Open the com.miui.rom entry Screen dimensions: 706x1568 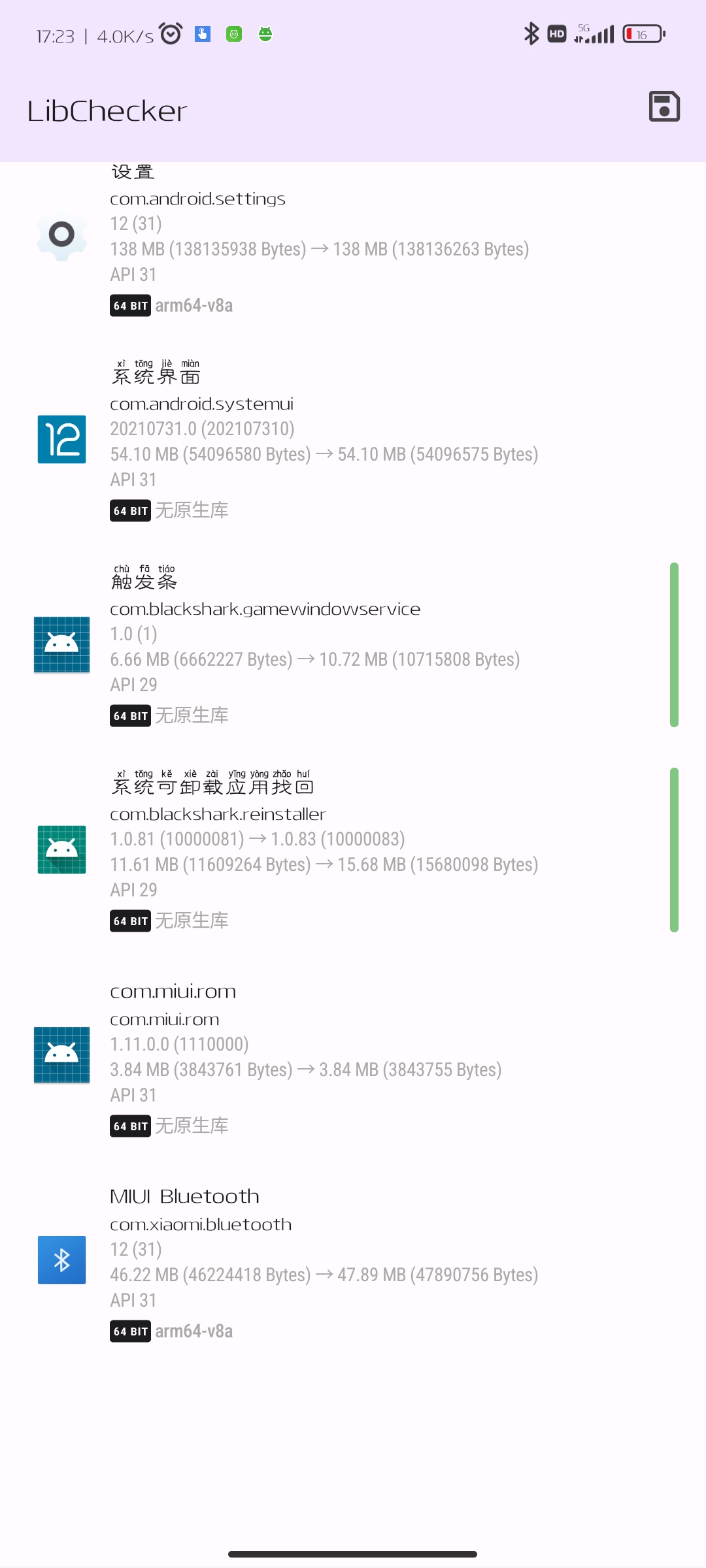353,1056
